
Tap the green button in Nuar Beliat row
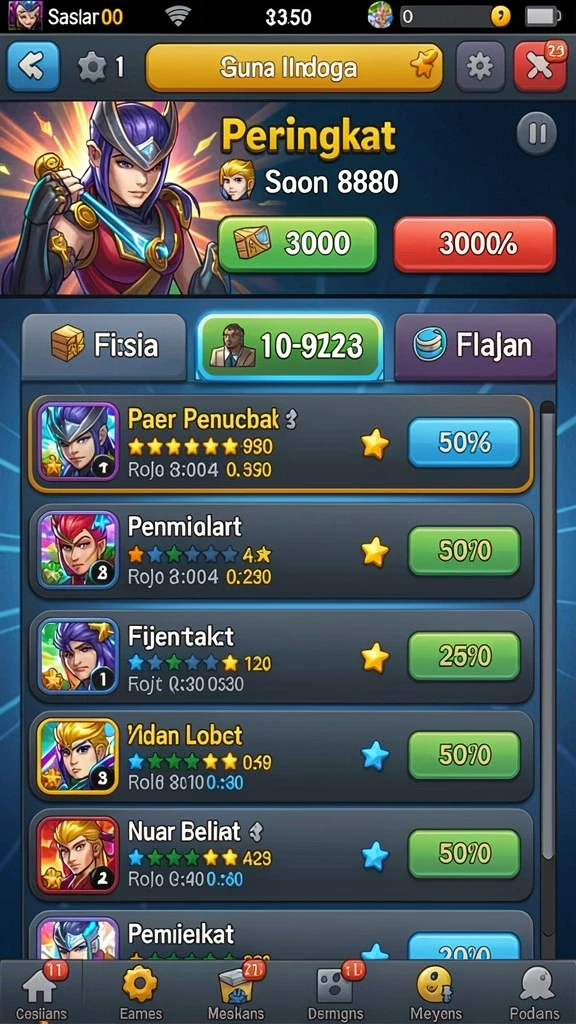pos(464,854)
